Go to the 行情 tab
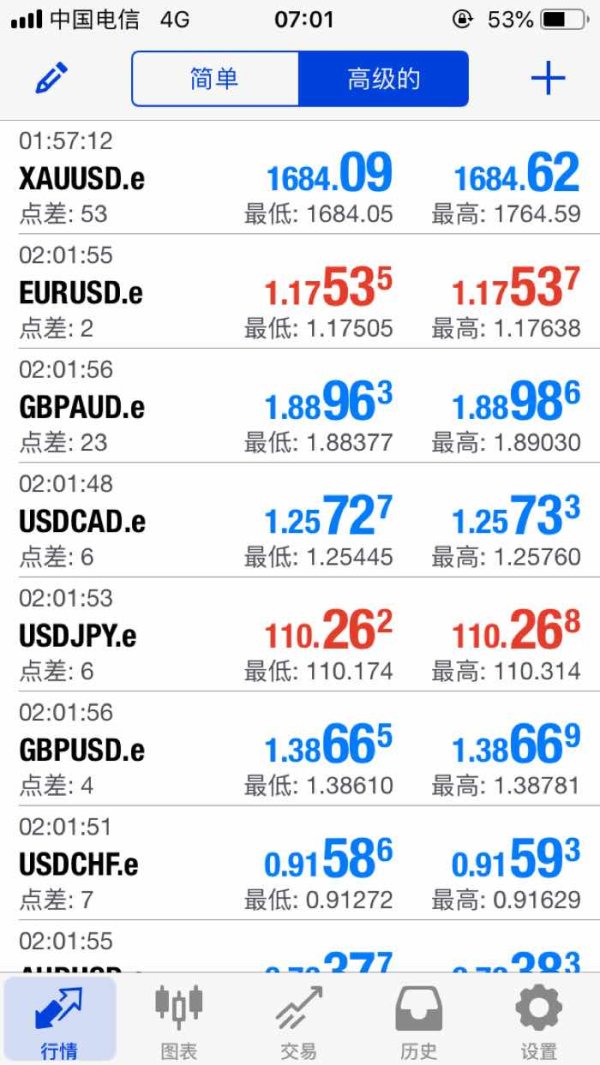600x1065 pixels. (60, 1020)
